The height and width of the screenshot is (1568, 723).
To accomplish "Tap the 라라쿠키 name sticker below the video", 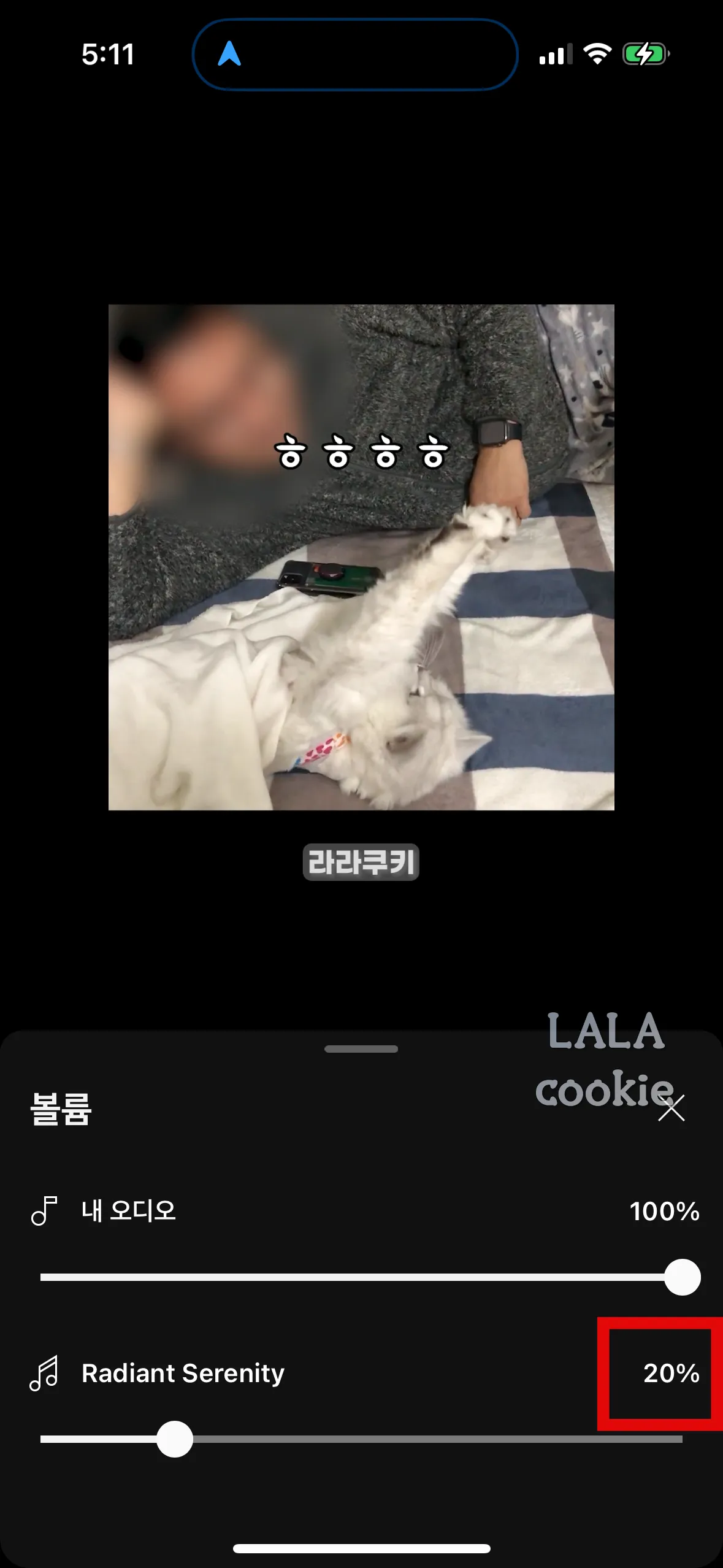I will click(x=362, y=861).
